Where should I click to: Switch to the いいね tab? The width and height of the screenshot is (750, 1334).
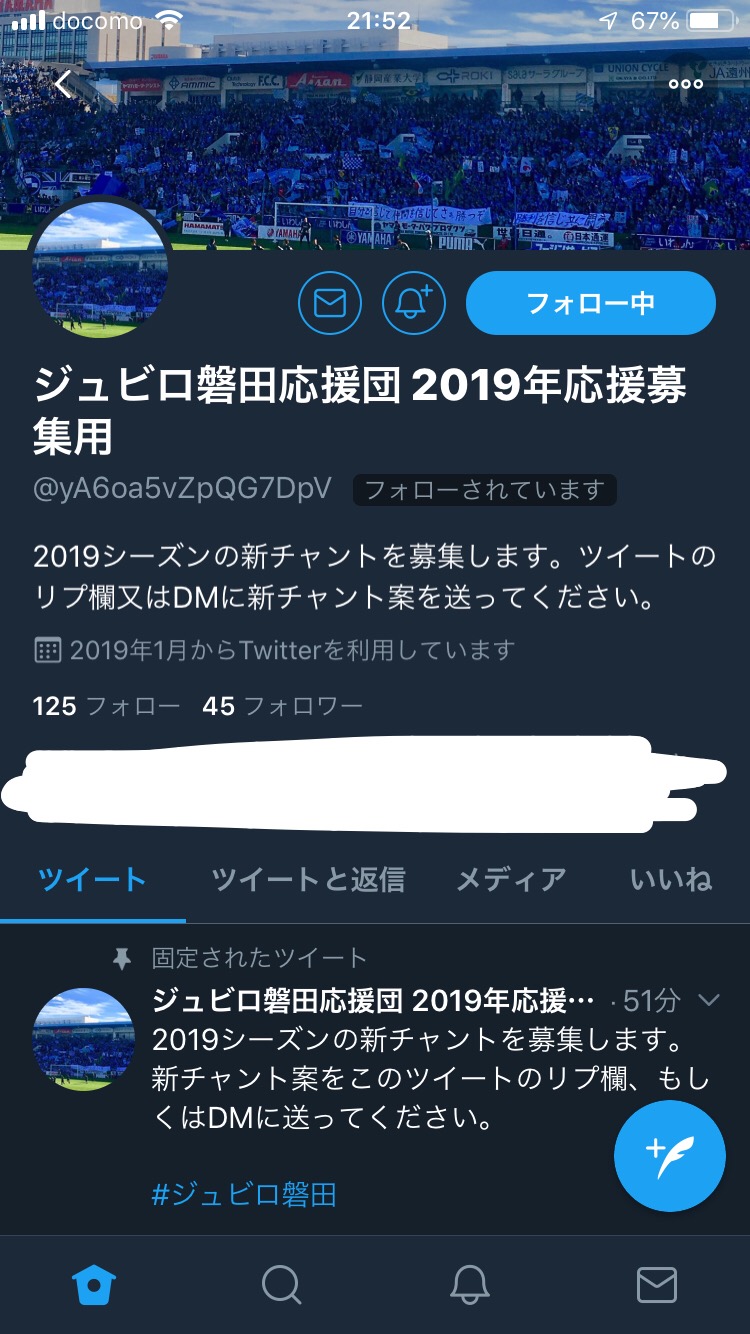671,879
